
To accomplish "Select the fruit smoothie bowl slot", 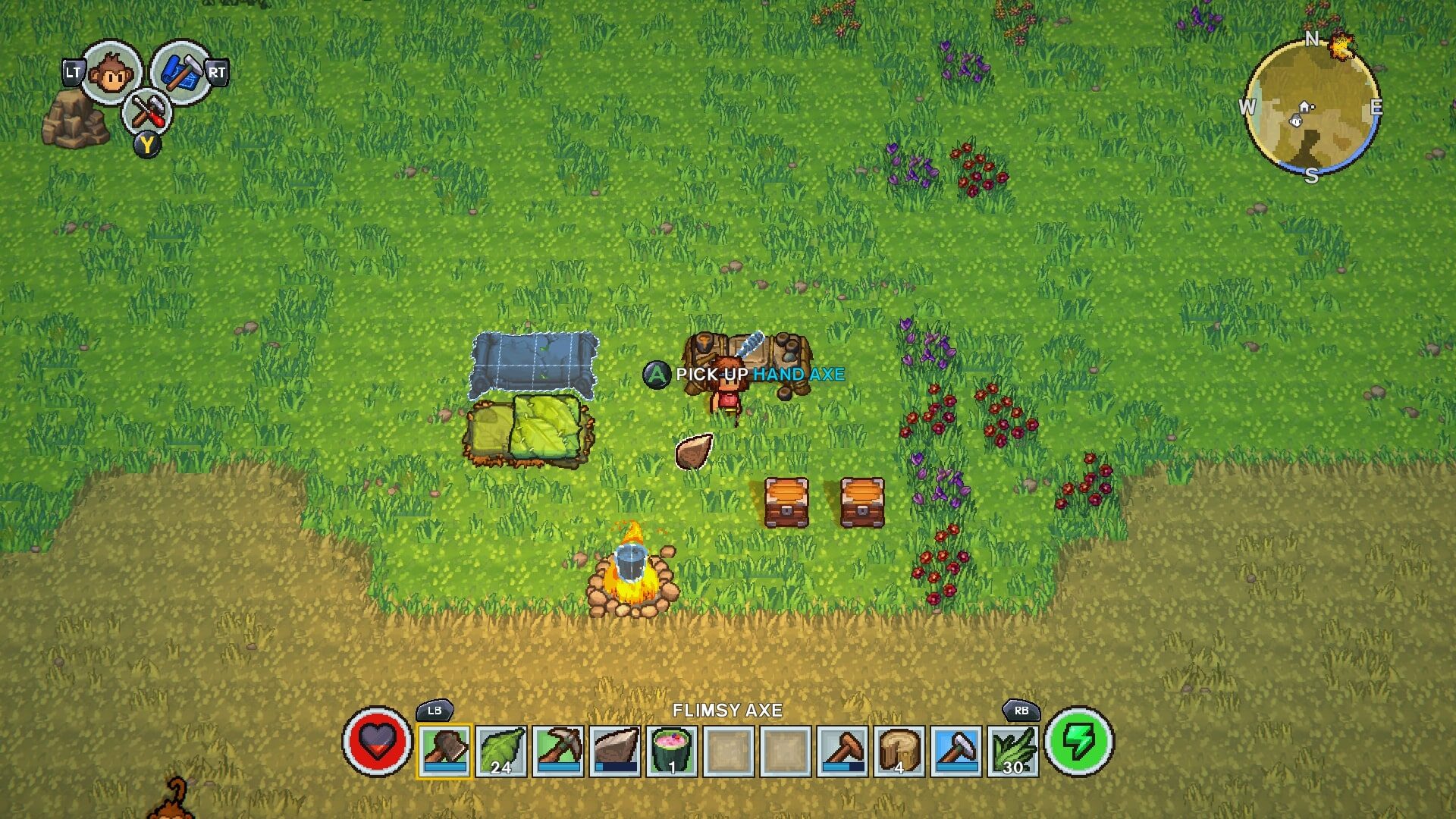I will (x=672, y=751).
